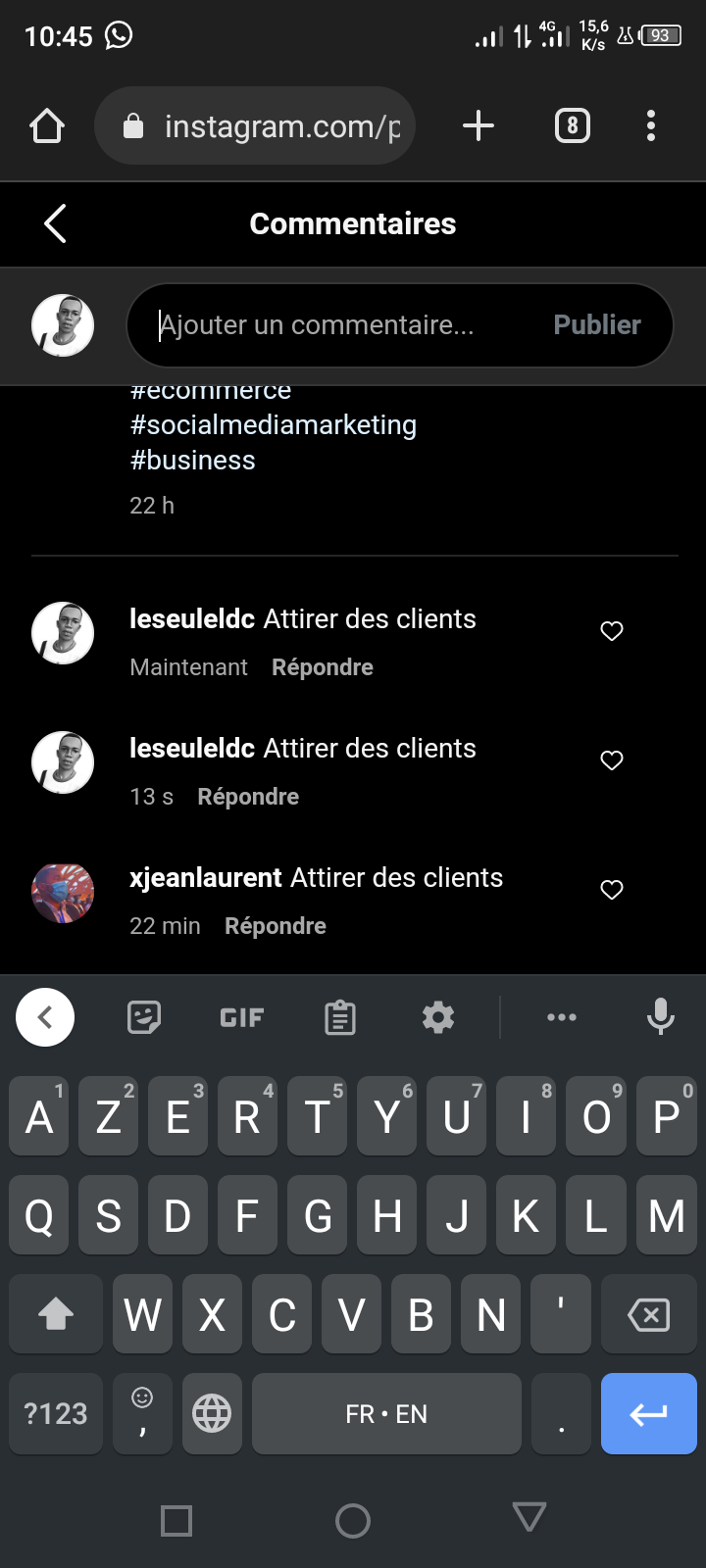The width and height of the screenshot is (706, 1568).
Task: Open the #business hashtag
Action: 193,461
